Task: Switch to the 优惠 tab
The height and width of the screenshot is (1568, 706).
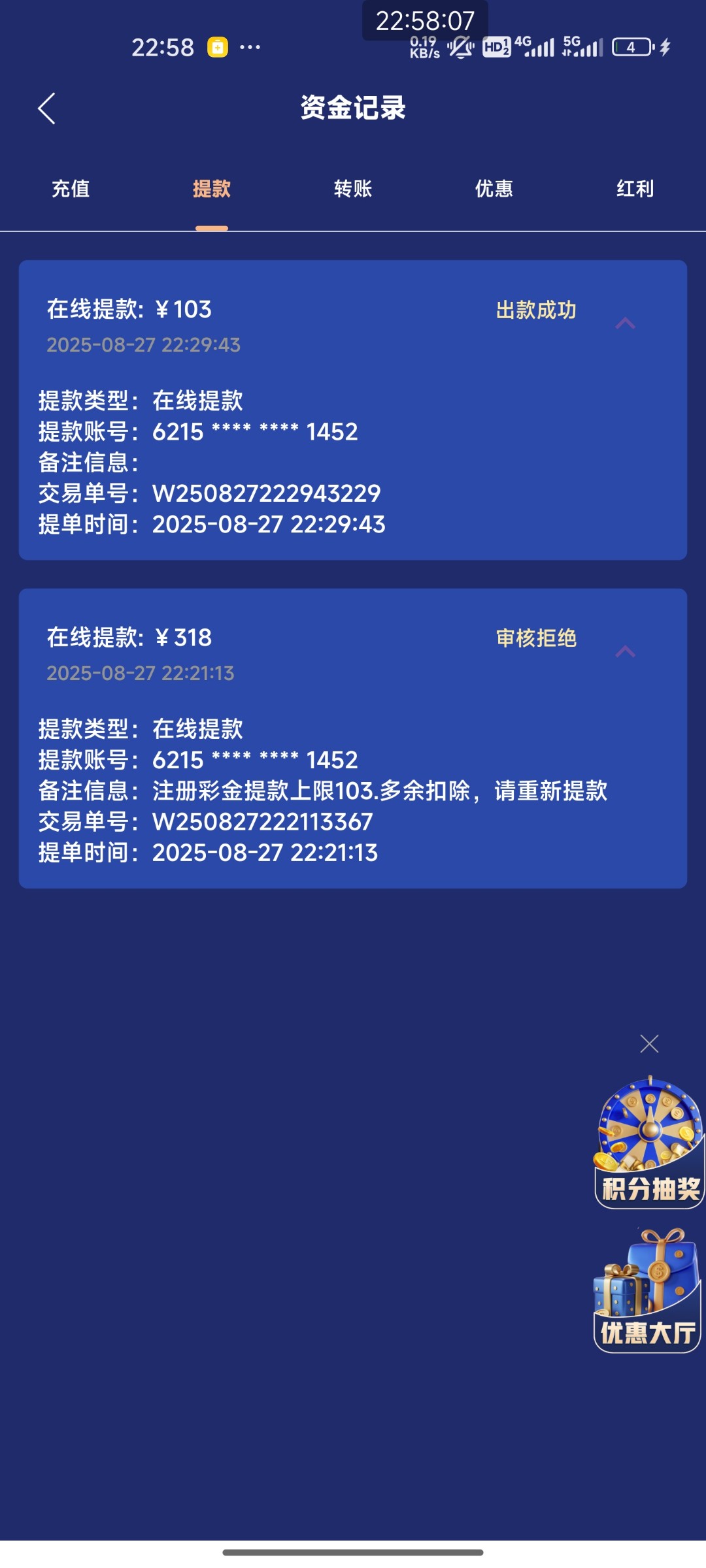Action: point(494,189)
